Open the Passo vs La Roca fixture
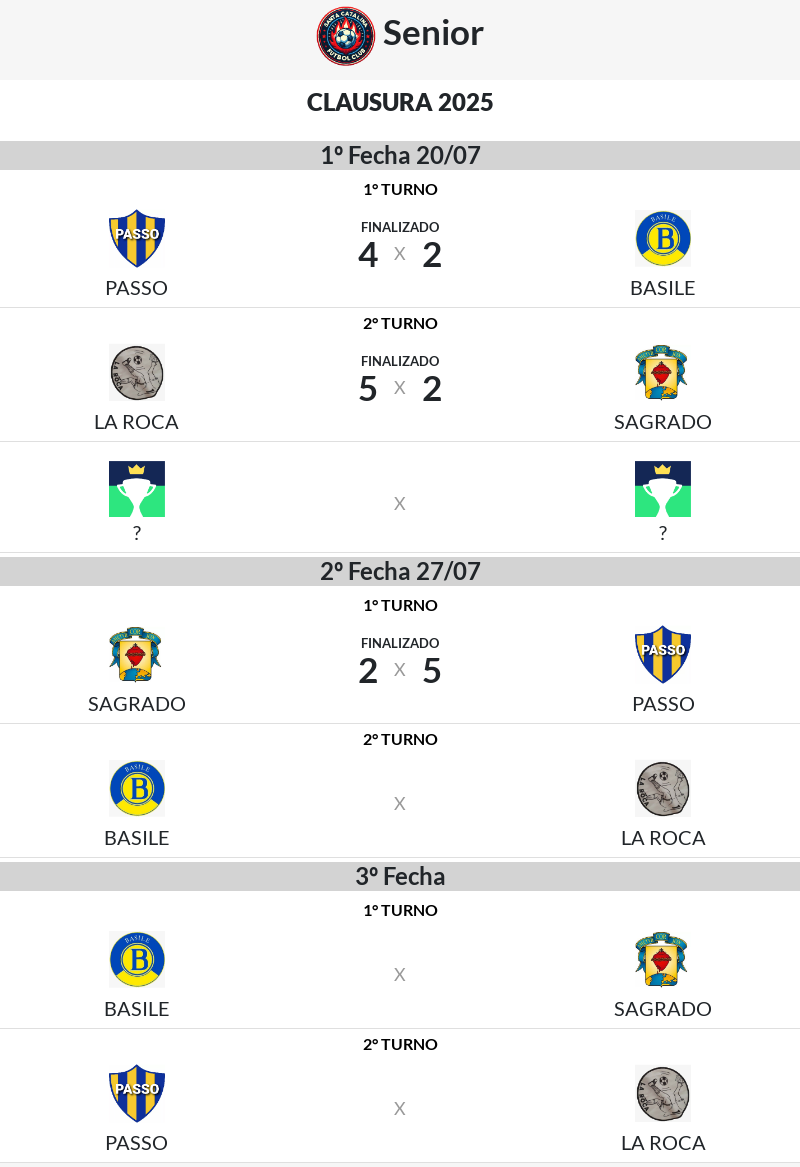This screenshot has width=800, height=1167. [400, 1108]
